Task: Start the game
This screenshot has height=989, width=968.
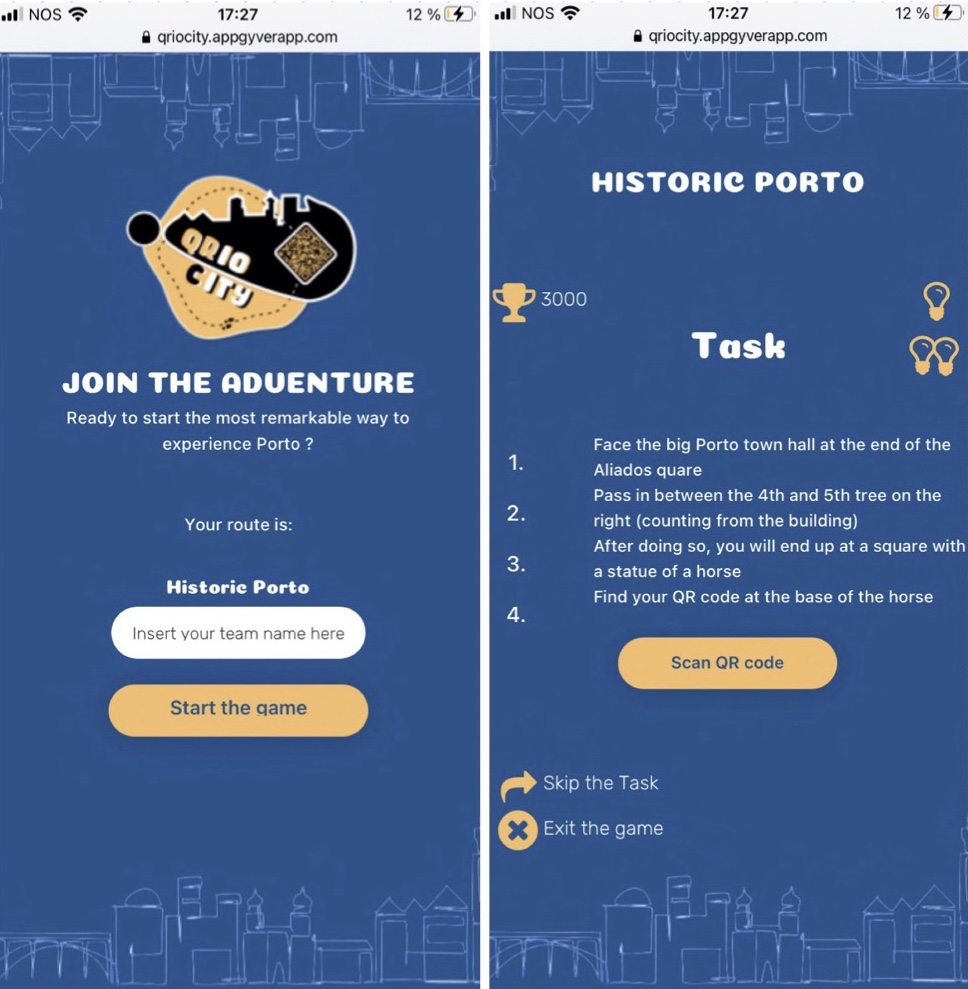Action: 238,709
